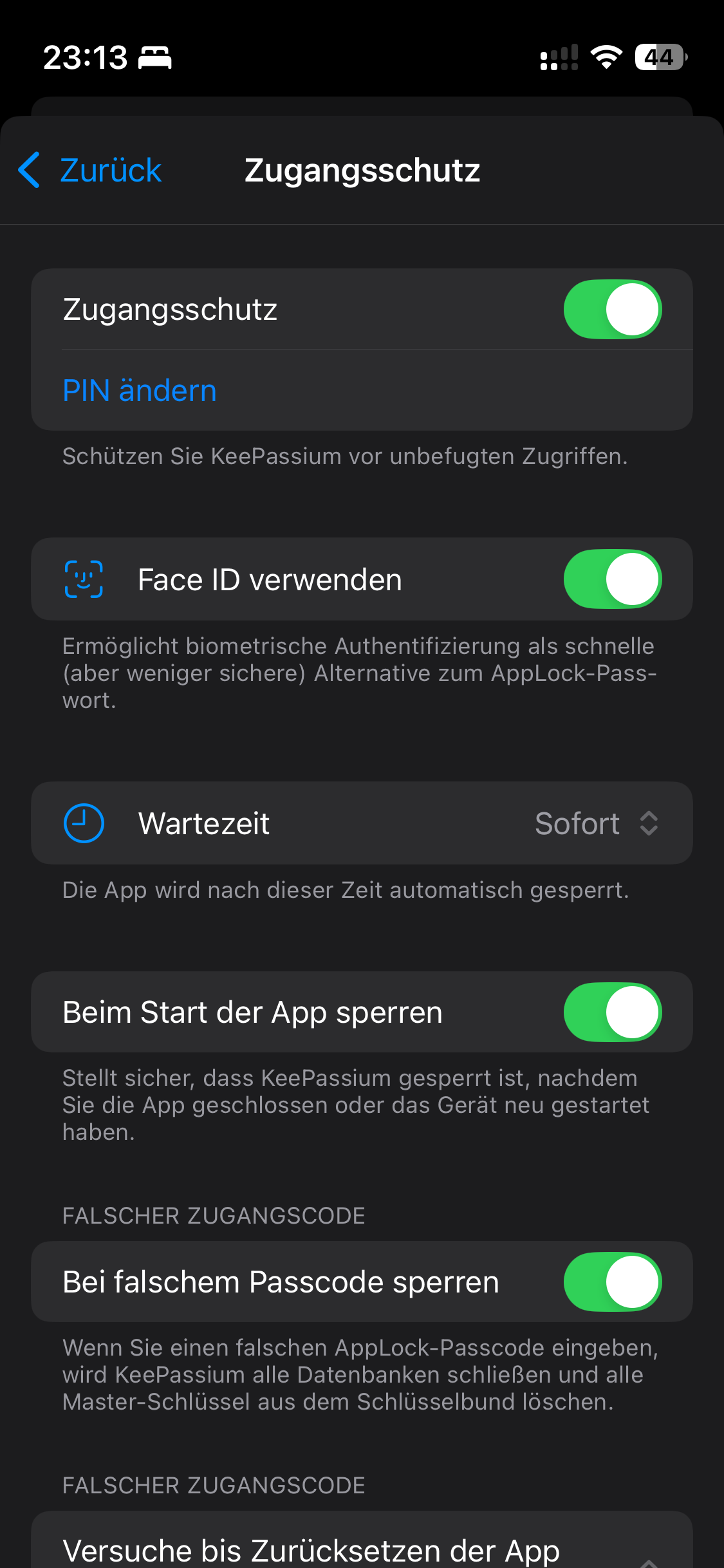This screenshot has width=724, height=1568.
Task: Open the Wartezeit dropdown set to Sofort
Action: 596,823
